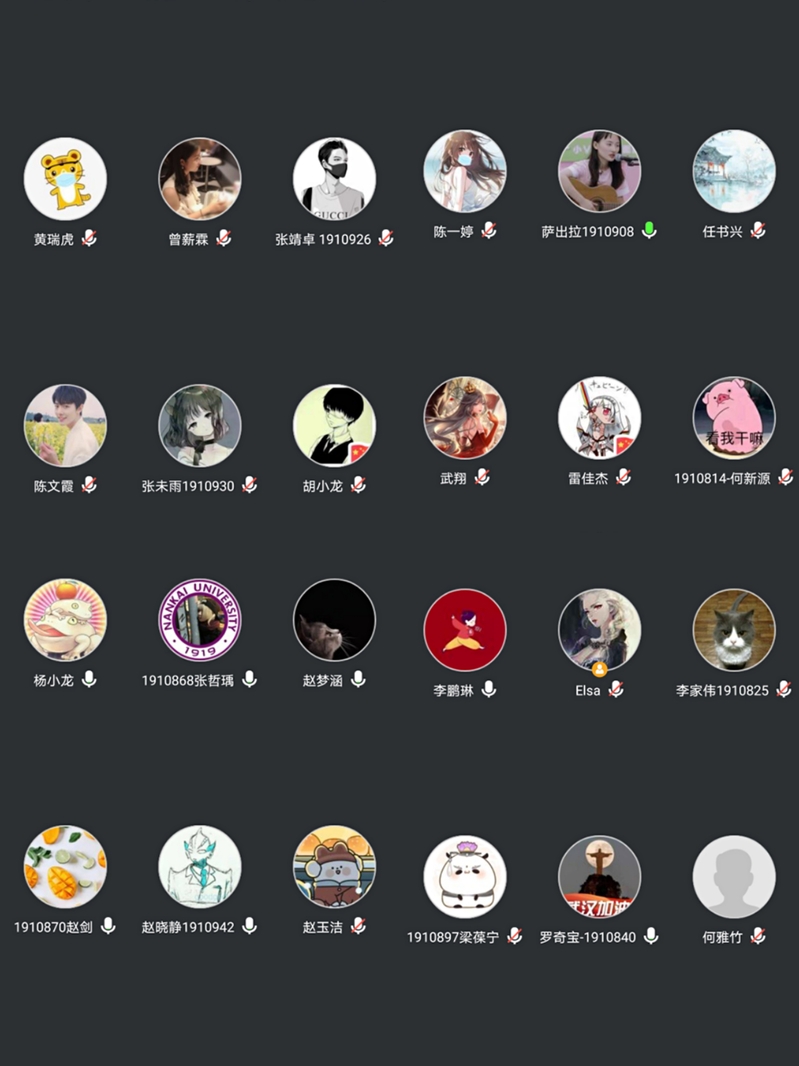Open 曾薪霖's participant tile
This screenshot has height=1066, width=799.
[x=200, y=179]
